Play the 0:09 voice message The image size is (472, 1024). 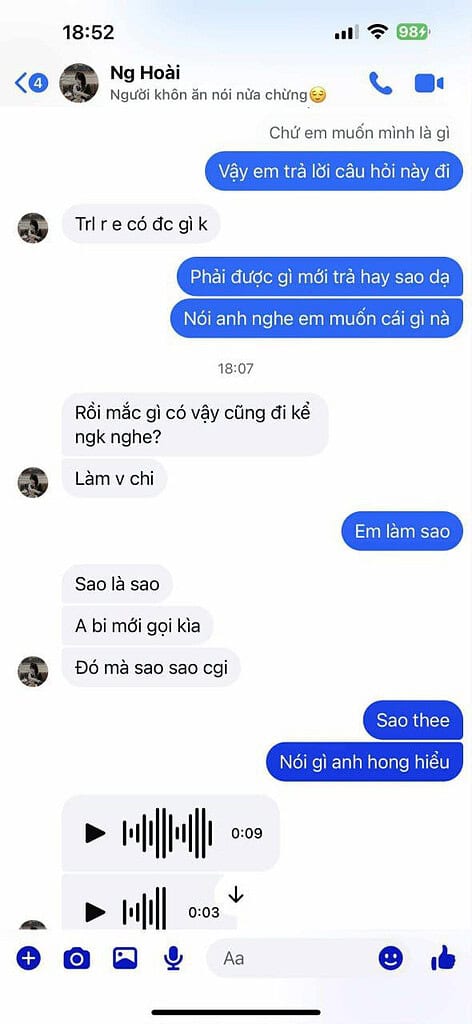coord(95,833)
